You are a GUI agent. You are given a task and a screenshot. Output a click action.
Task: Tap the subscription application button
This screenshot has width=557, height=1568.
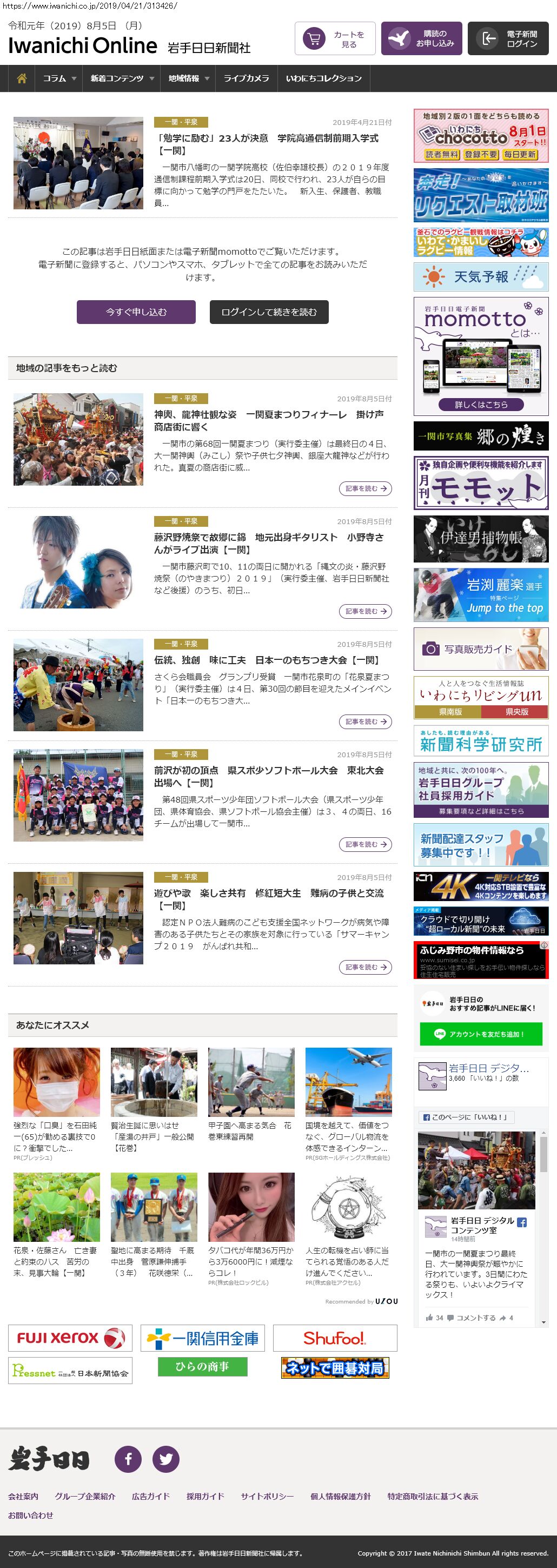click(421, 39)
